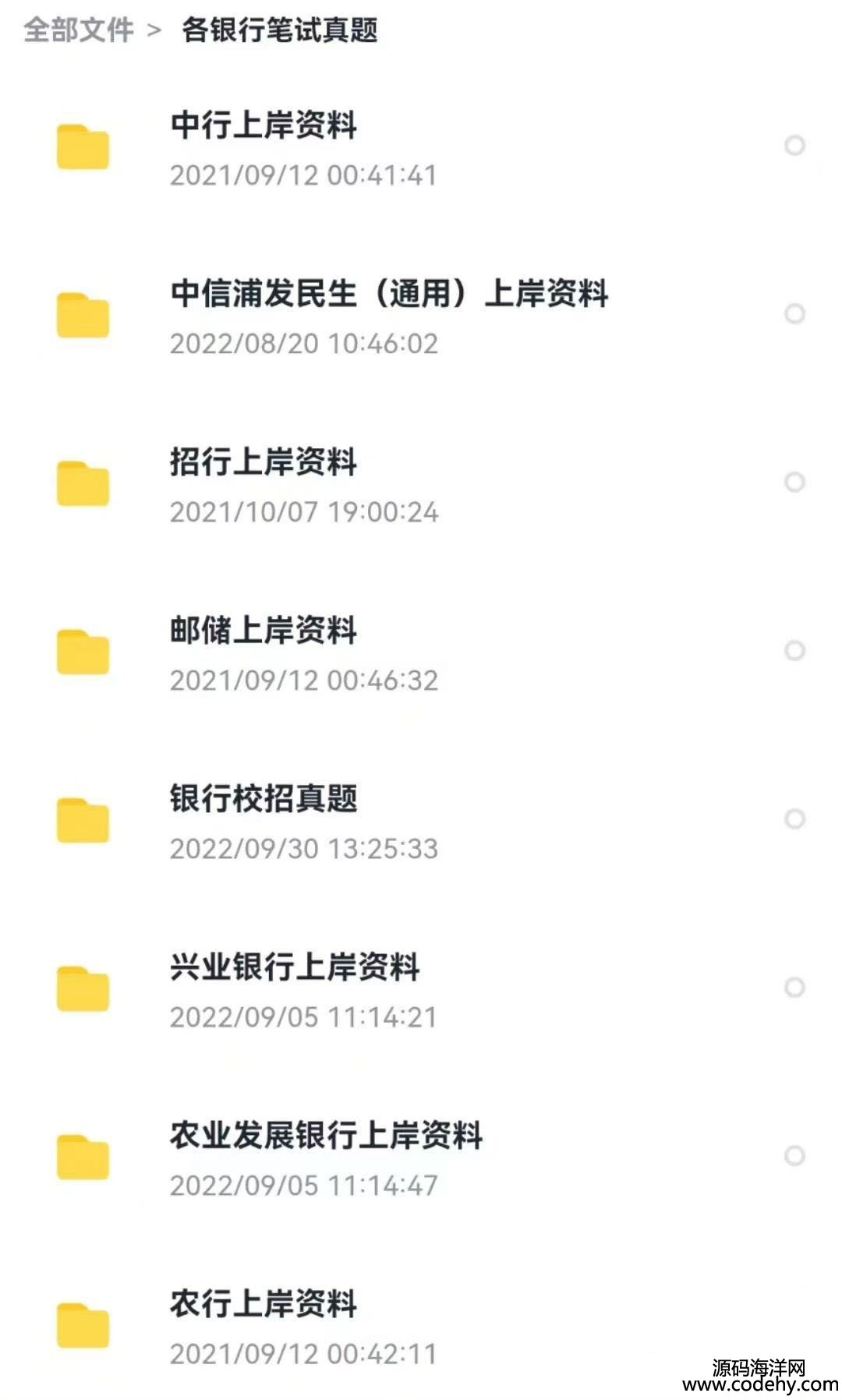This screenshot has width=842, height=1400.
Task: Select the circle for 银行校招真题
Action: pyautogui.click(x=794, y=818)
